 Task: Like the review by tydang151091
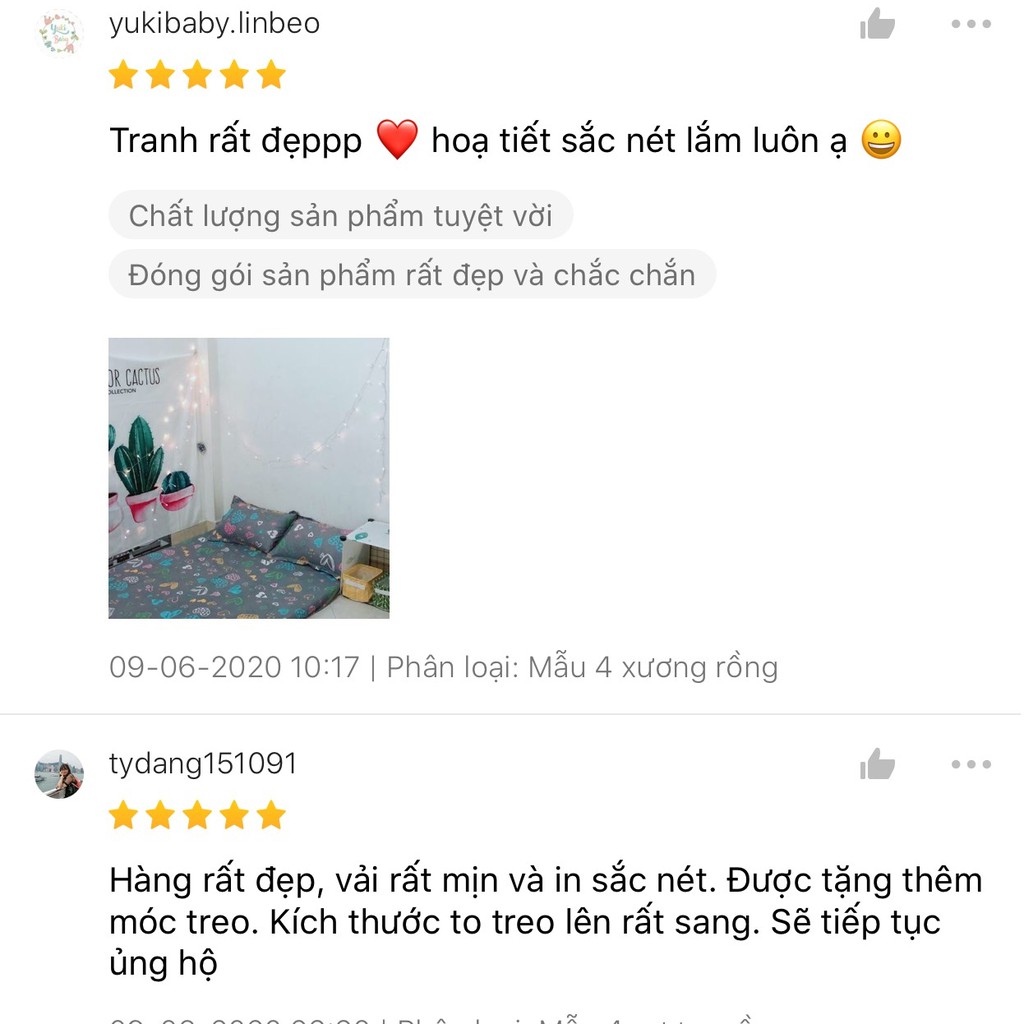click(877, 765)
